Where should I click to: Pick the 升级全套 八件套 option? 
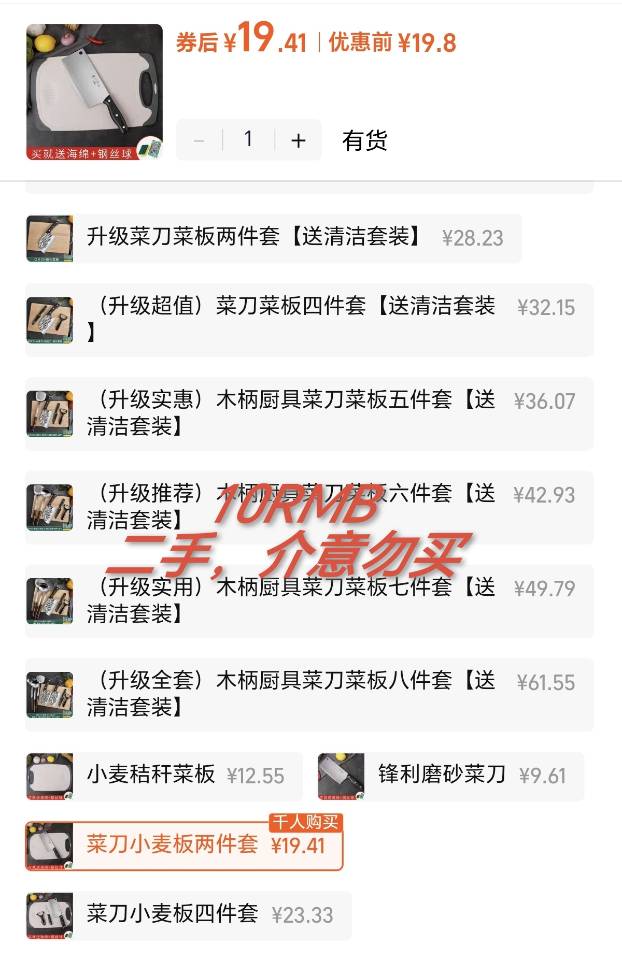308,694
